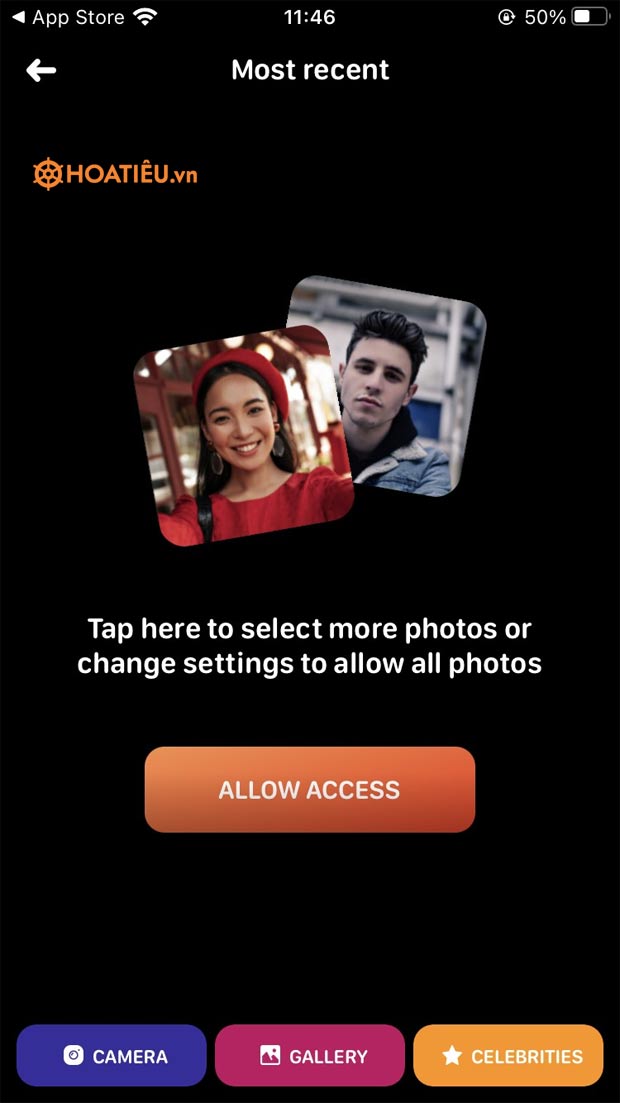The image size is (620, 1103).
Task: Open the Camera option
Action: [x=111, y=1056]
